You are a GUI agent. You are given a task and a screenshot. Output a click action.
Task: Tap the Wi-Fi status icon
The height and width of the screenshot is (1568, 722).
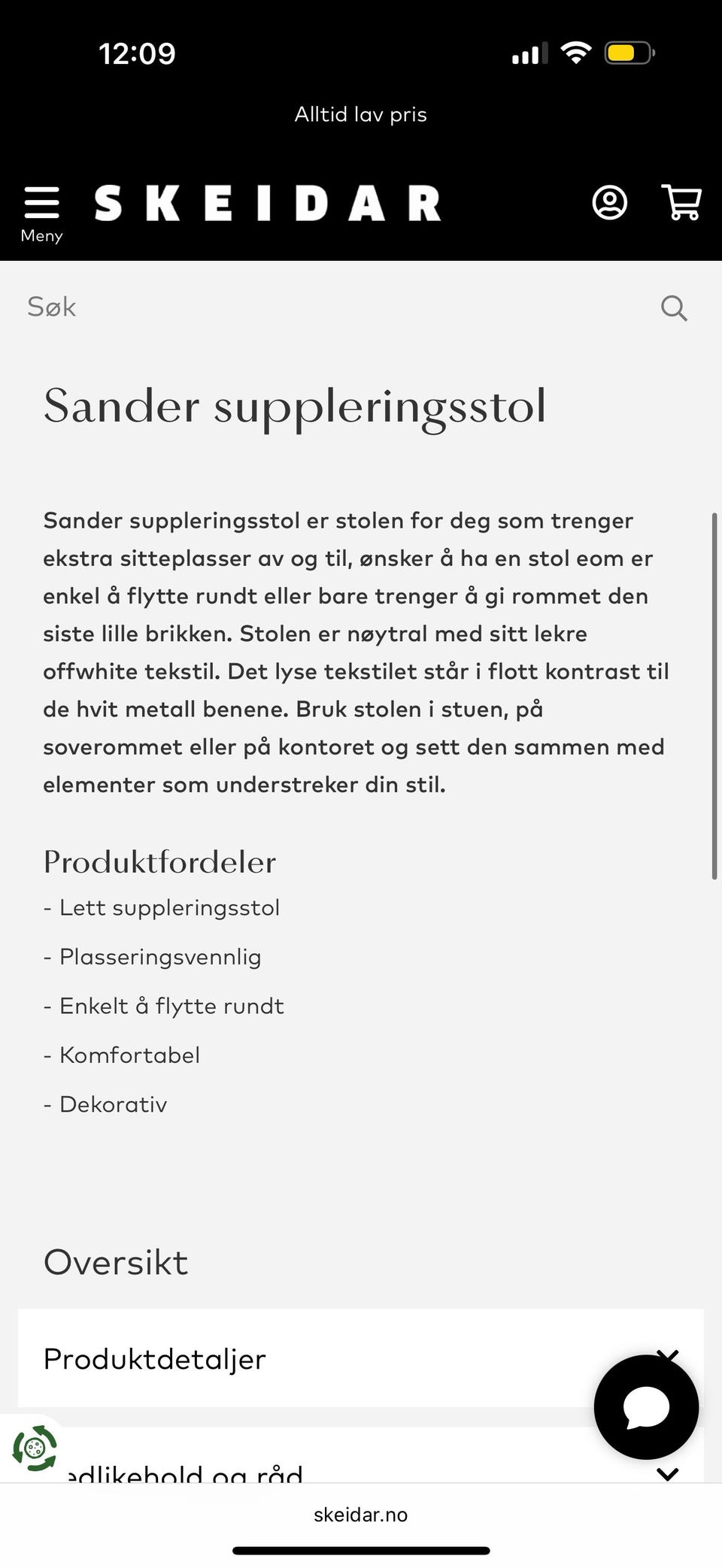[576, 51]
